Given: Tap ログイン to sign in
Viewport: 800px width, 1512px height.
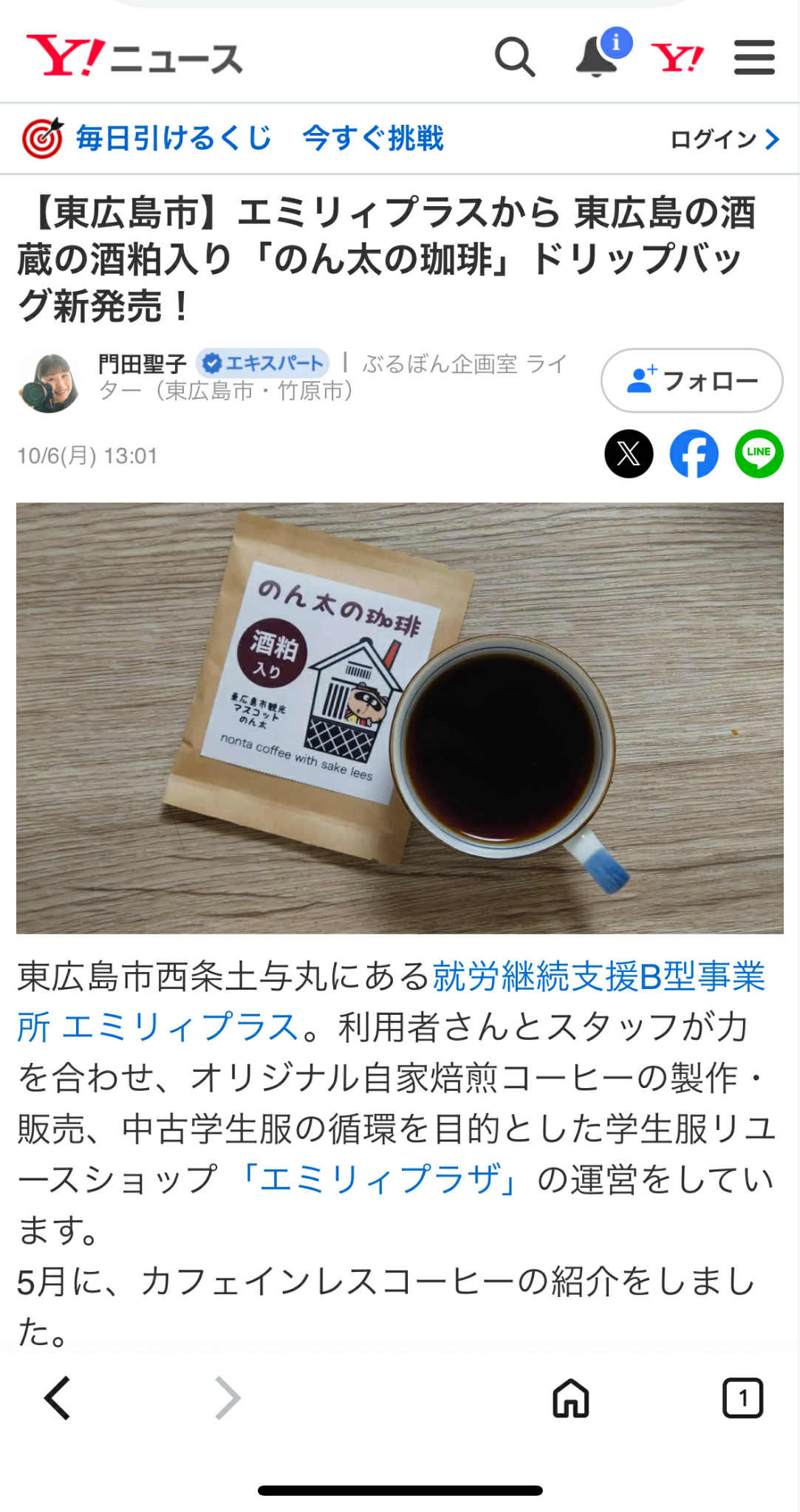Looking at the screenshot, I should (x=723, y=139).
